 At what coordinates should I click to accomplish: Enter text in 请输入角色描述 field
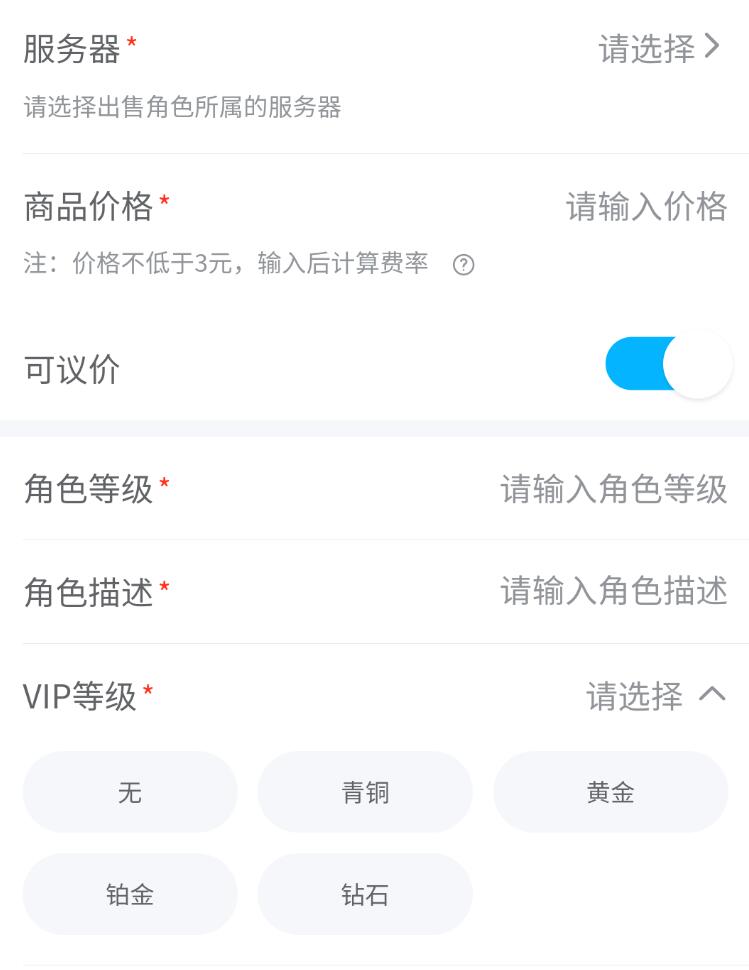[613, 592]
